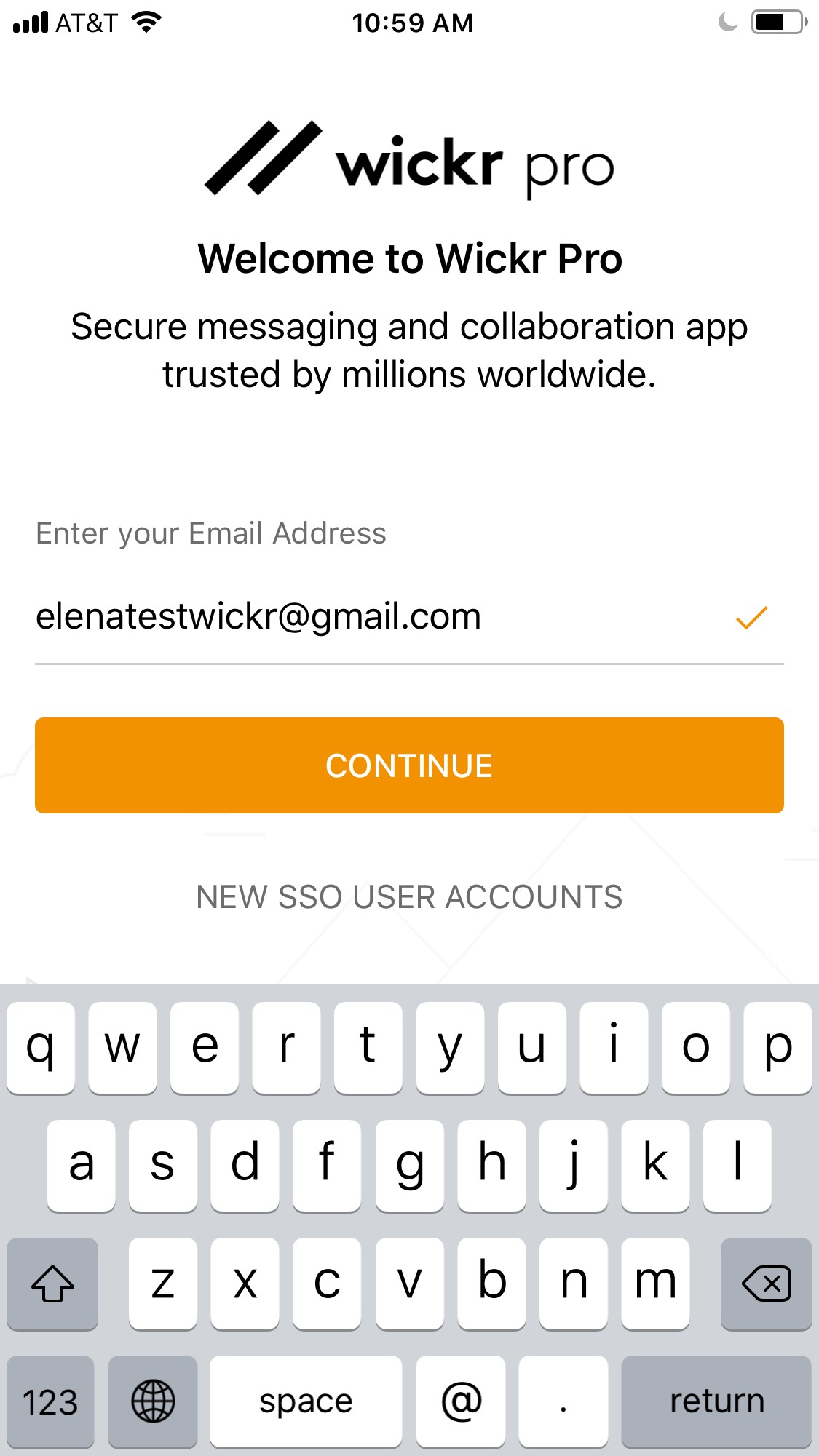Open NEW SSO USER ACCOUNTS link
819x1456 pixels.
point(409,897)
